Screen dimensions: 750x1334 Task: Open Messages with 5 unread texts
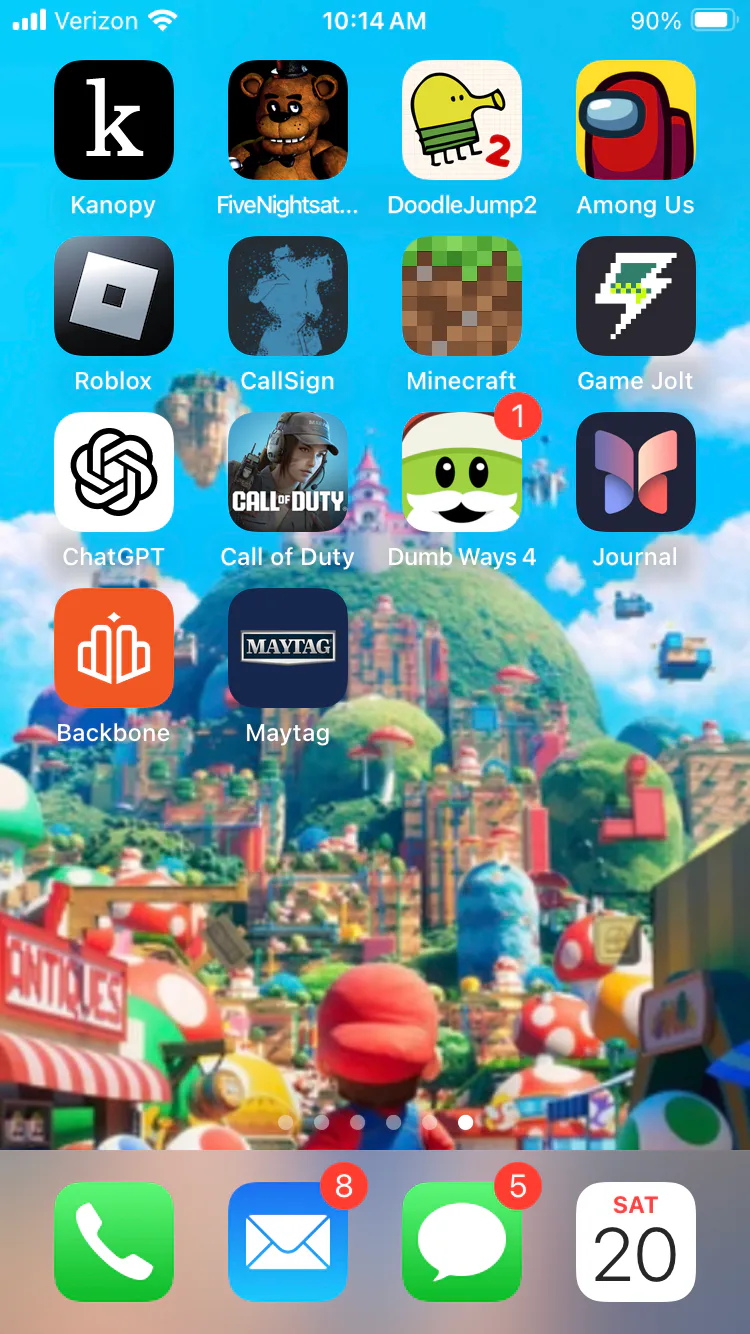pos(462,1242)
